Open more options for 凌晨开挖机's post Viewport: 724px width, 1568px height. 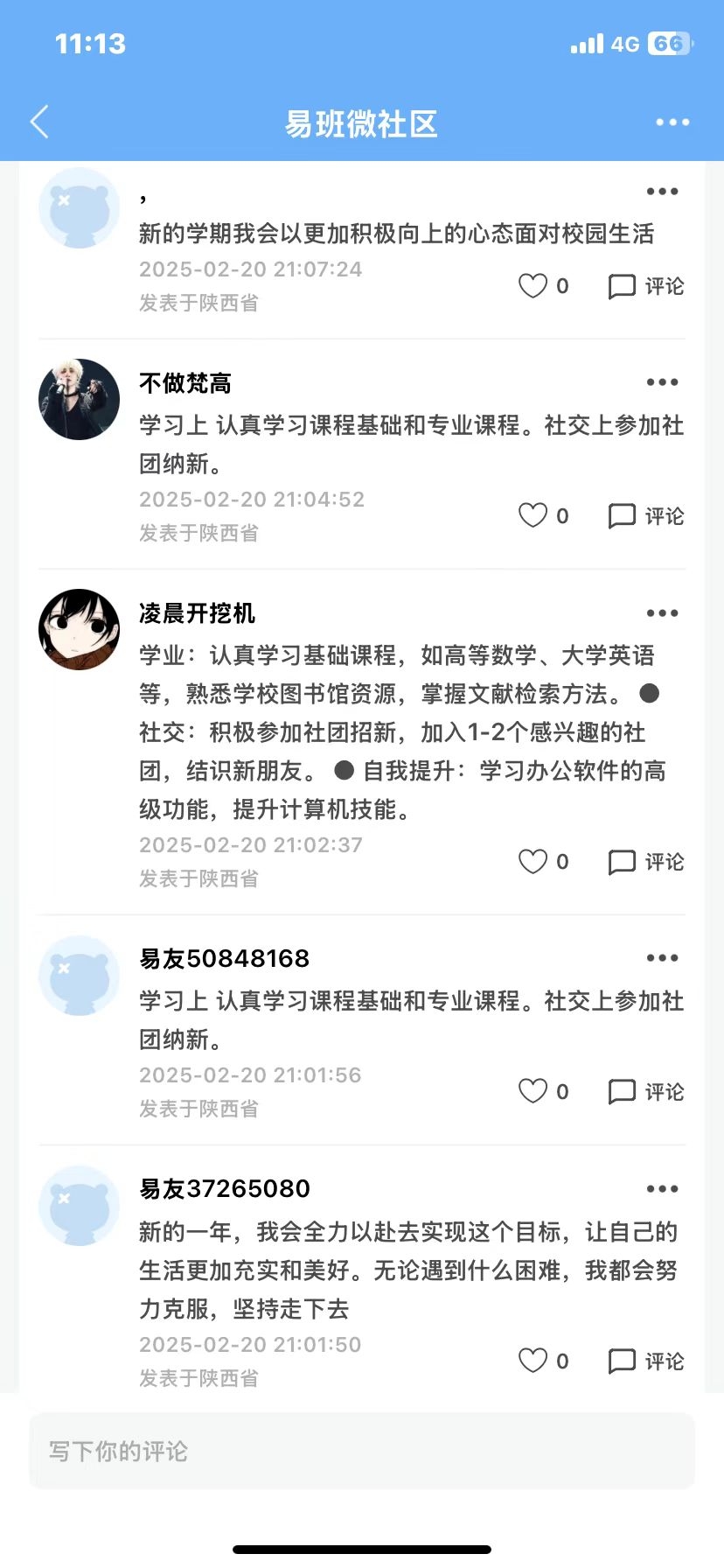(662, 613)
